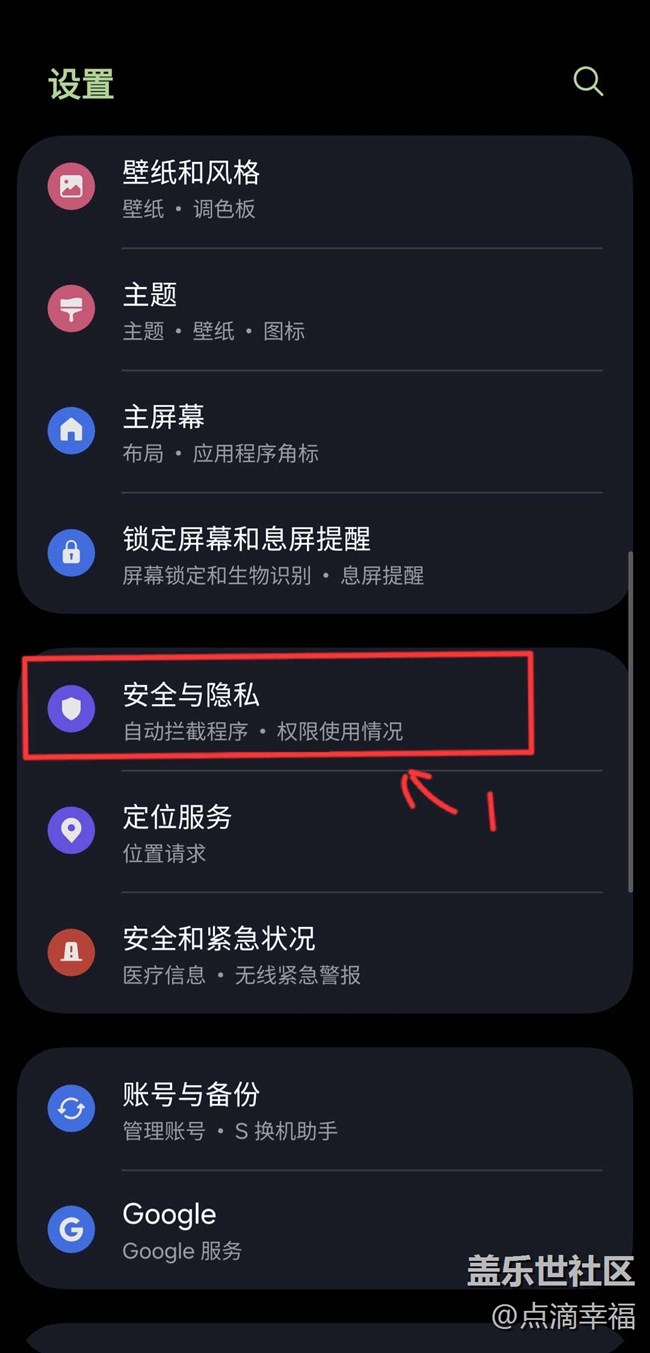This screenshot has width=650, height=1353.
Task: Open the settings search icon
Action: point(588,81)
